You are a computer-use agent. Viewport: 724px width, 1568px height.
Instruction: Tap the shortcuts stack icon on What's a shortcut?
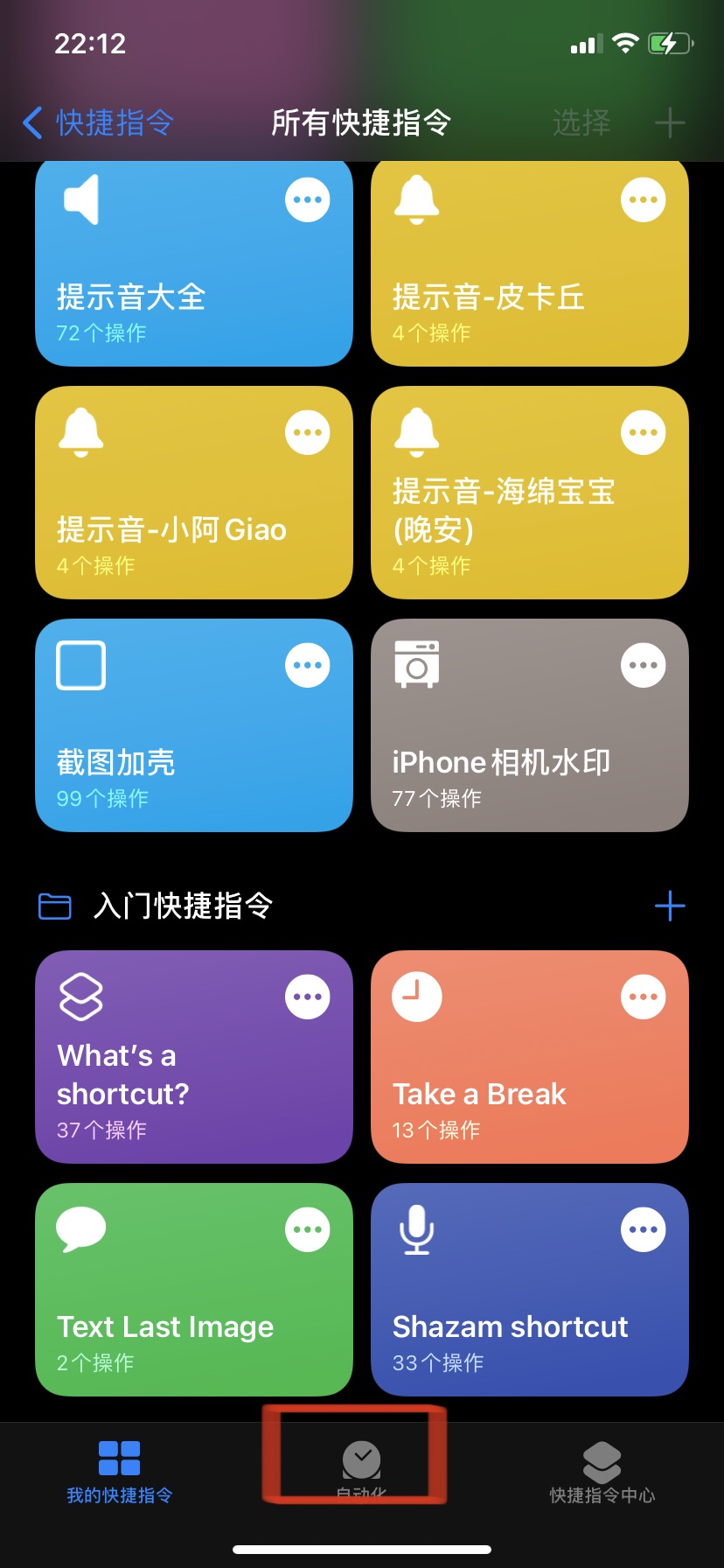click(80, 996)
